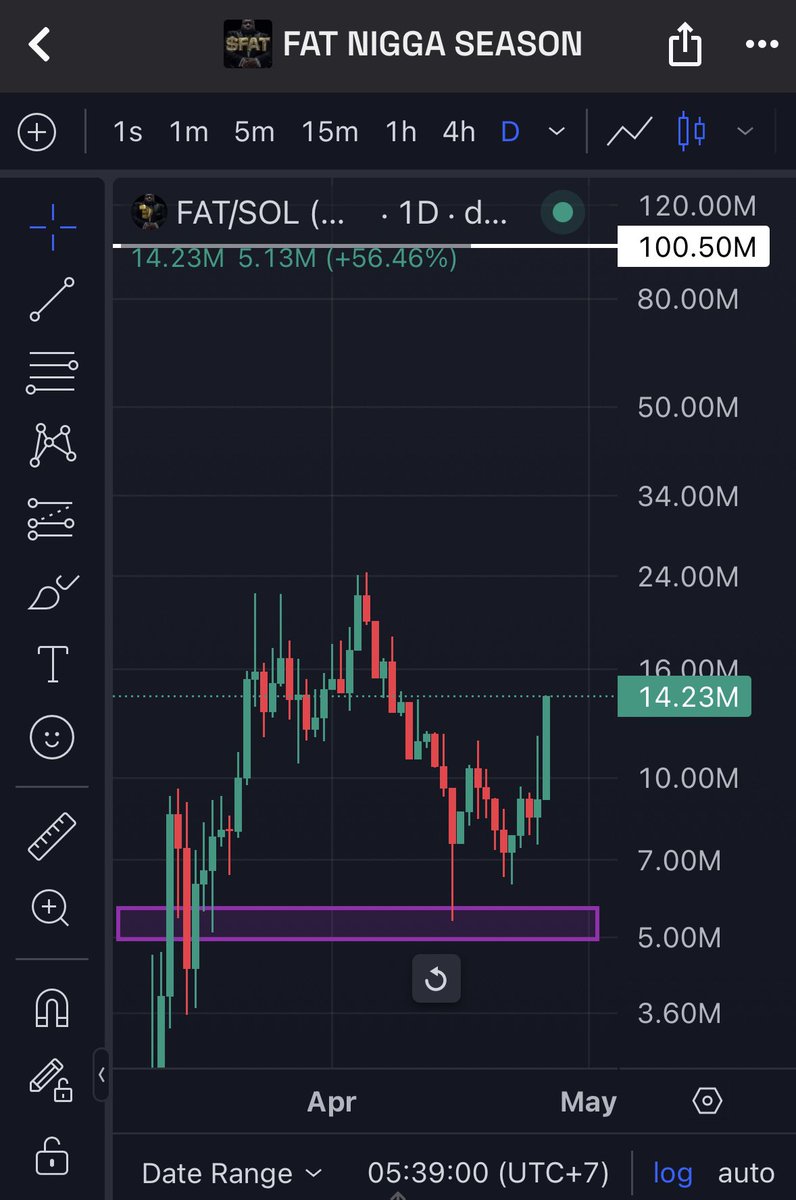
Task: Add a symbol with the plus circle
Action: pyautogui.click(x=37, y=132)
